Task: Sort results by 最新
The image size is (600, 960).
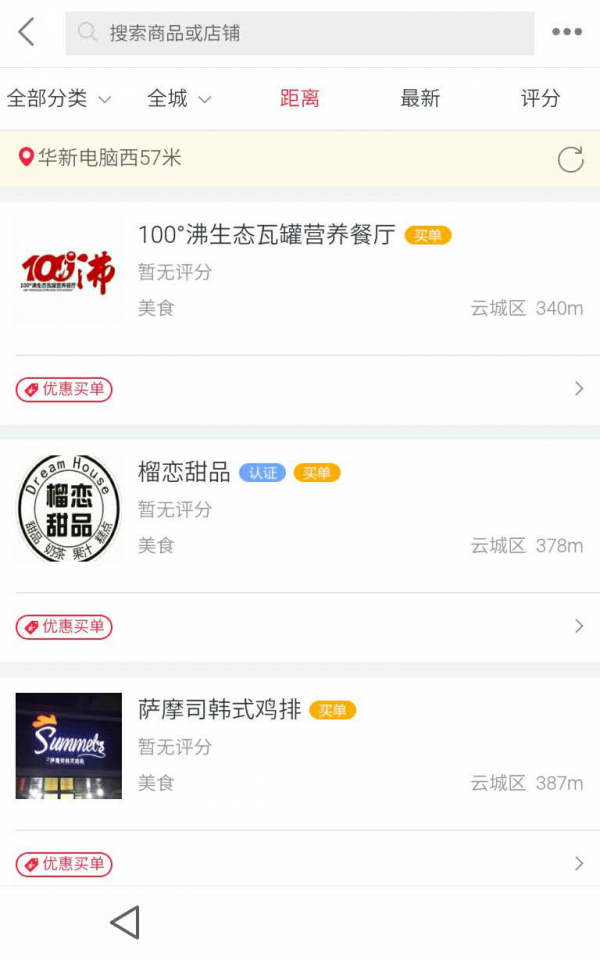Action: (x=420, y=98)
